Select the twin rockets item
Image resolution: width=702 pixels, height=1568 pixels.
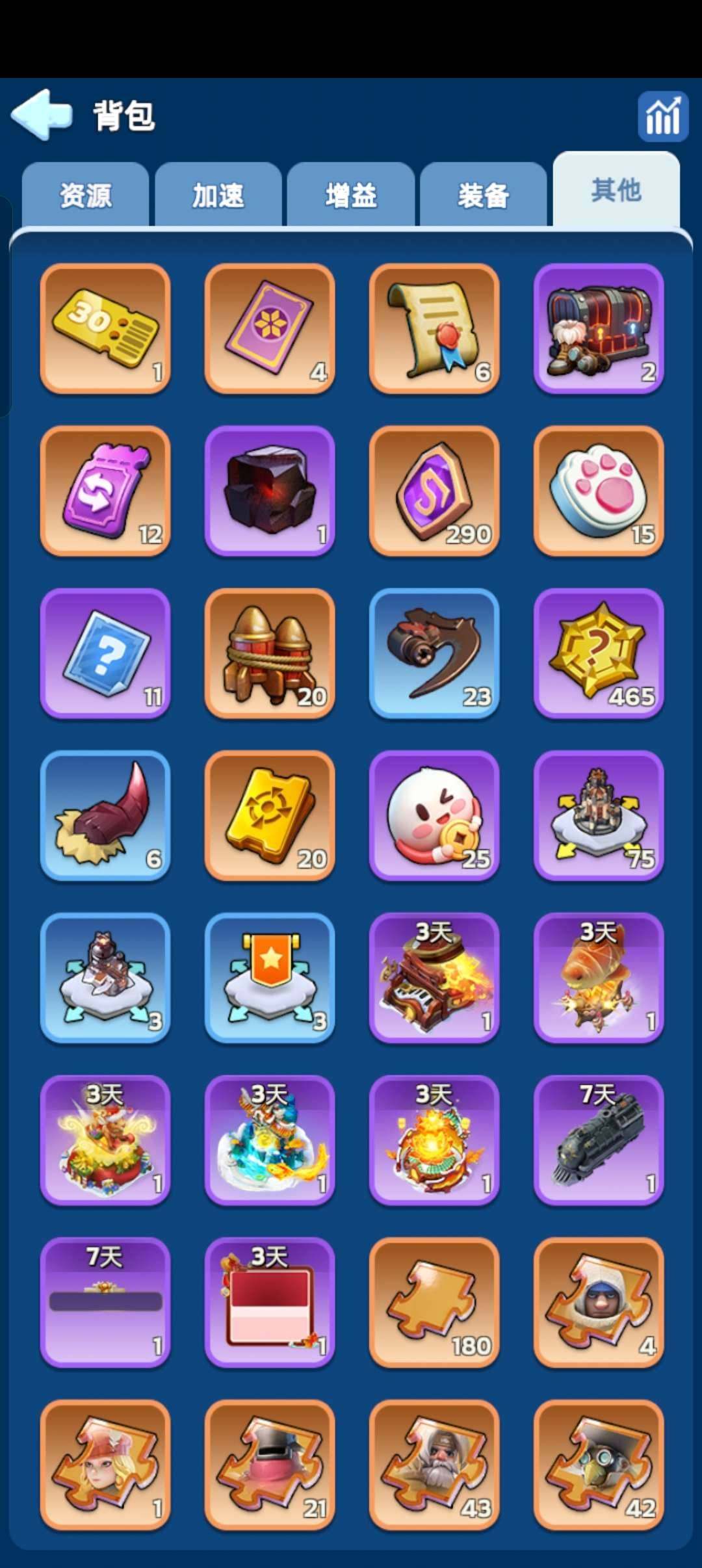point(270,653)
